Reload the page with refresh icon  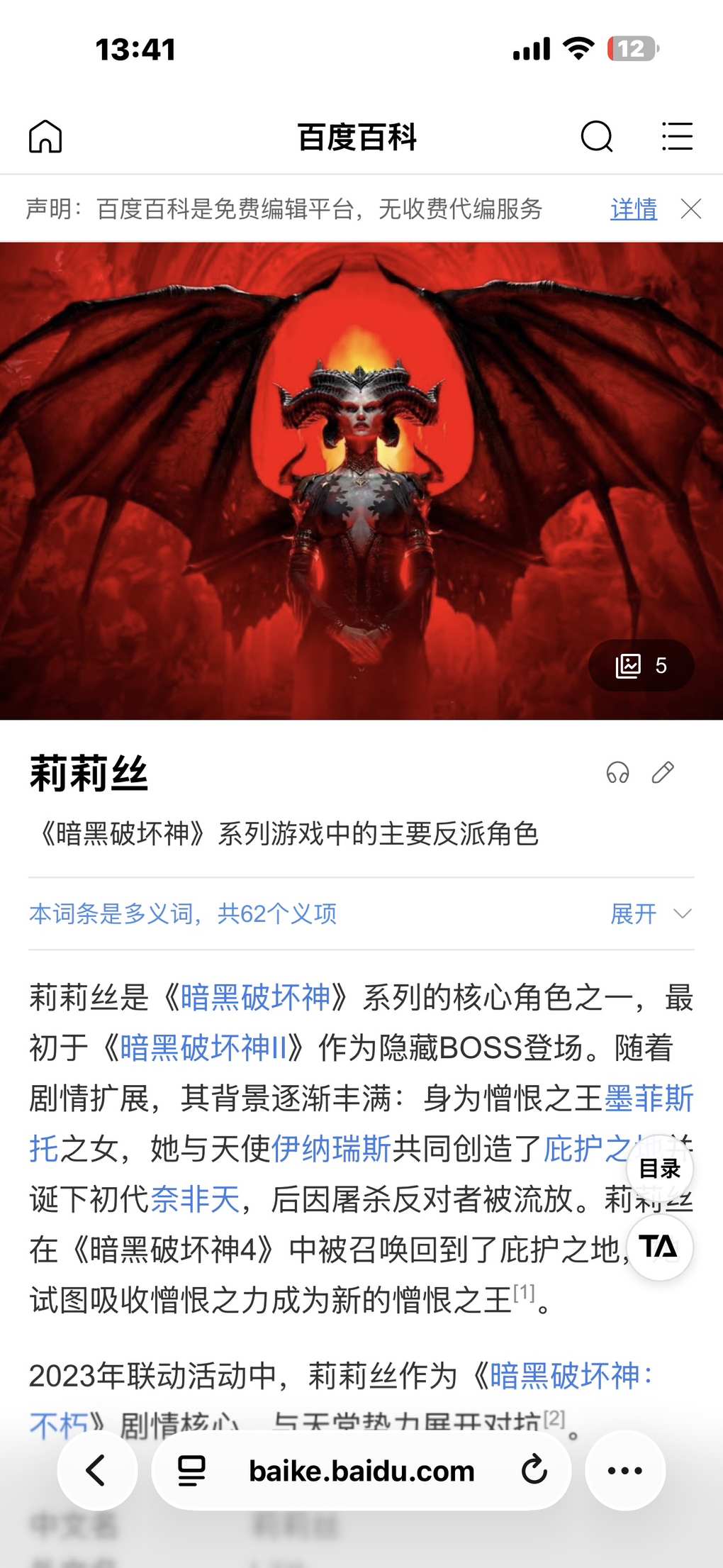coord(534,1470)
